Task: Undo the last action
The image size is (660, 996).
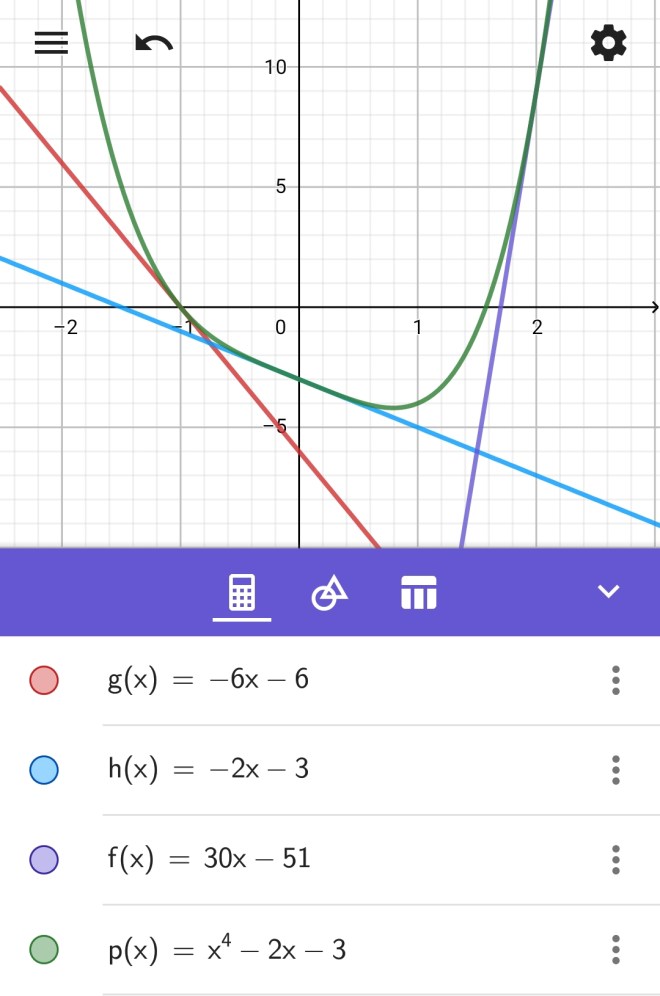Action: pyautogui.click(x=154, y=43)
